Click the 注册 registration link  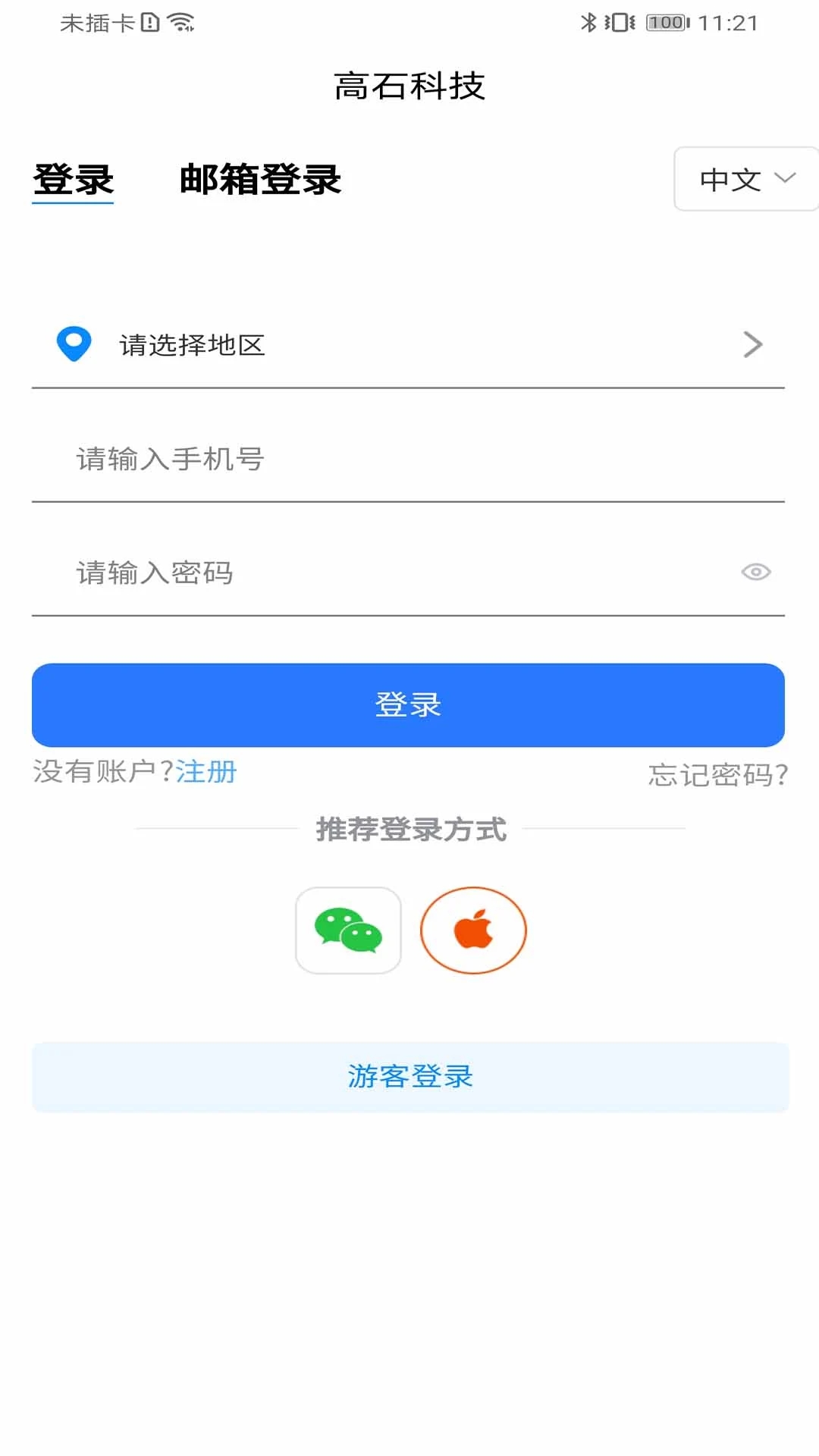(x=206, y=772)
